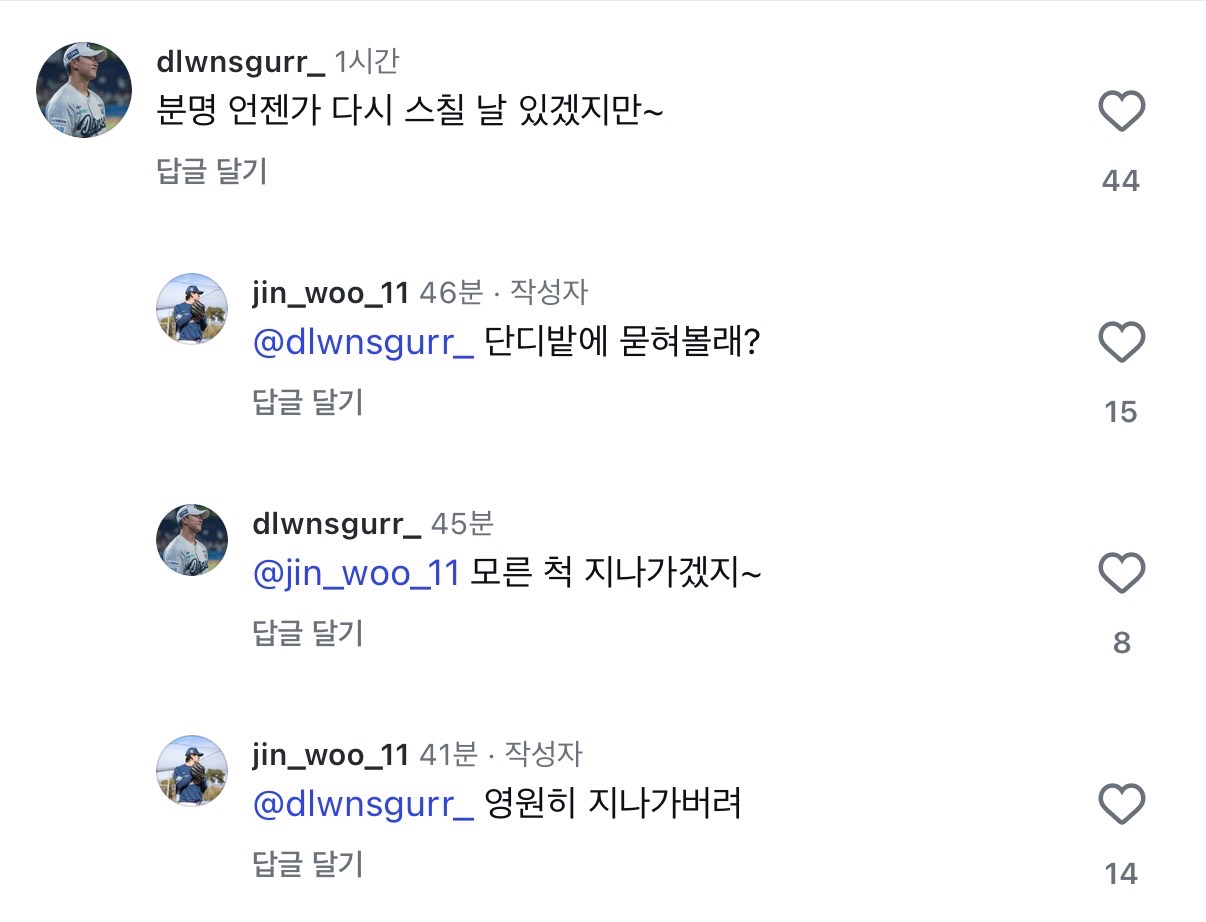
Task: Like the reply '영원히 지나가버려'
Action: point(1121,804)
